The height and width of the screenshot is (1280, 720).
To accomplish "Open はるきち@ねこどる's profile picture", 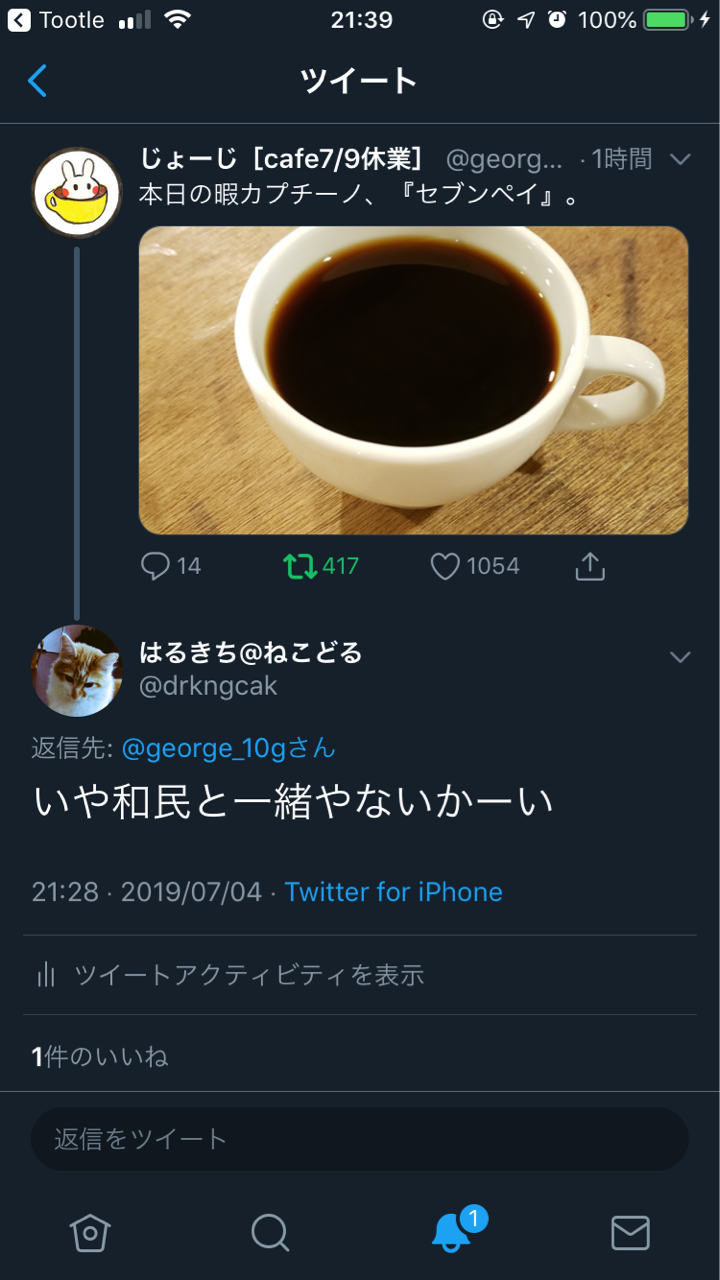I will point(76,670).
